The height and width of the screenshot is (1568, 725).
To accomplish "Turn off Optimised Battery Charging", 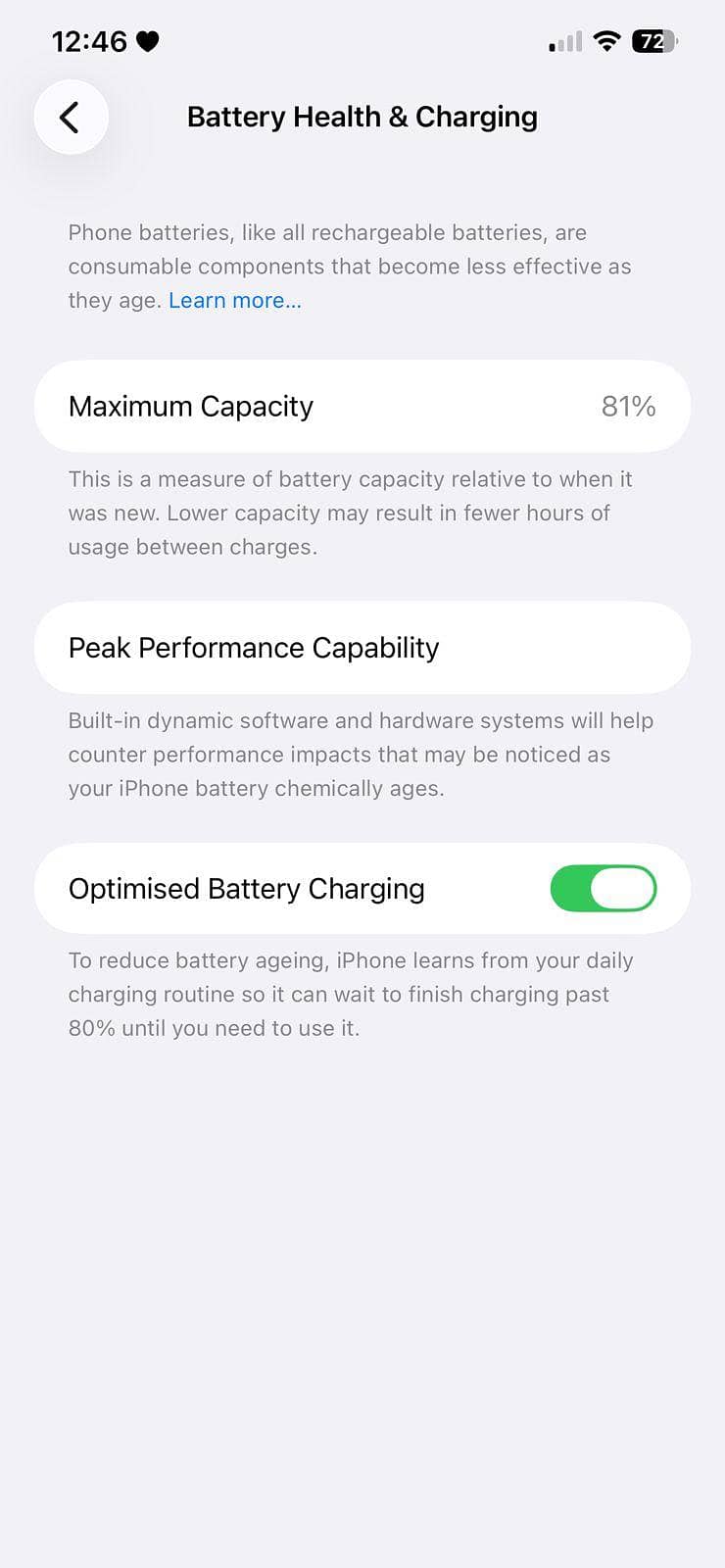I will [603, 889].
